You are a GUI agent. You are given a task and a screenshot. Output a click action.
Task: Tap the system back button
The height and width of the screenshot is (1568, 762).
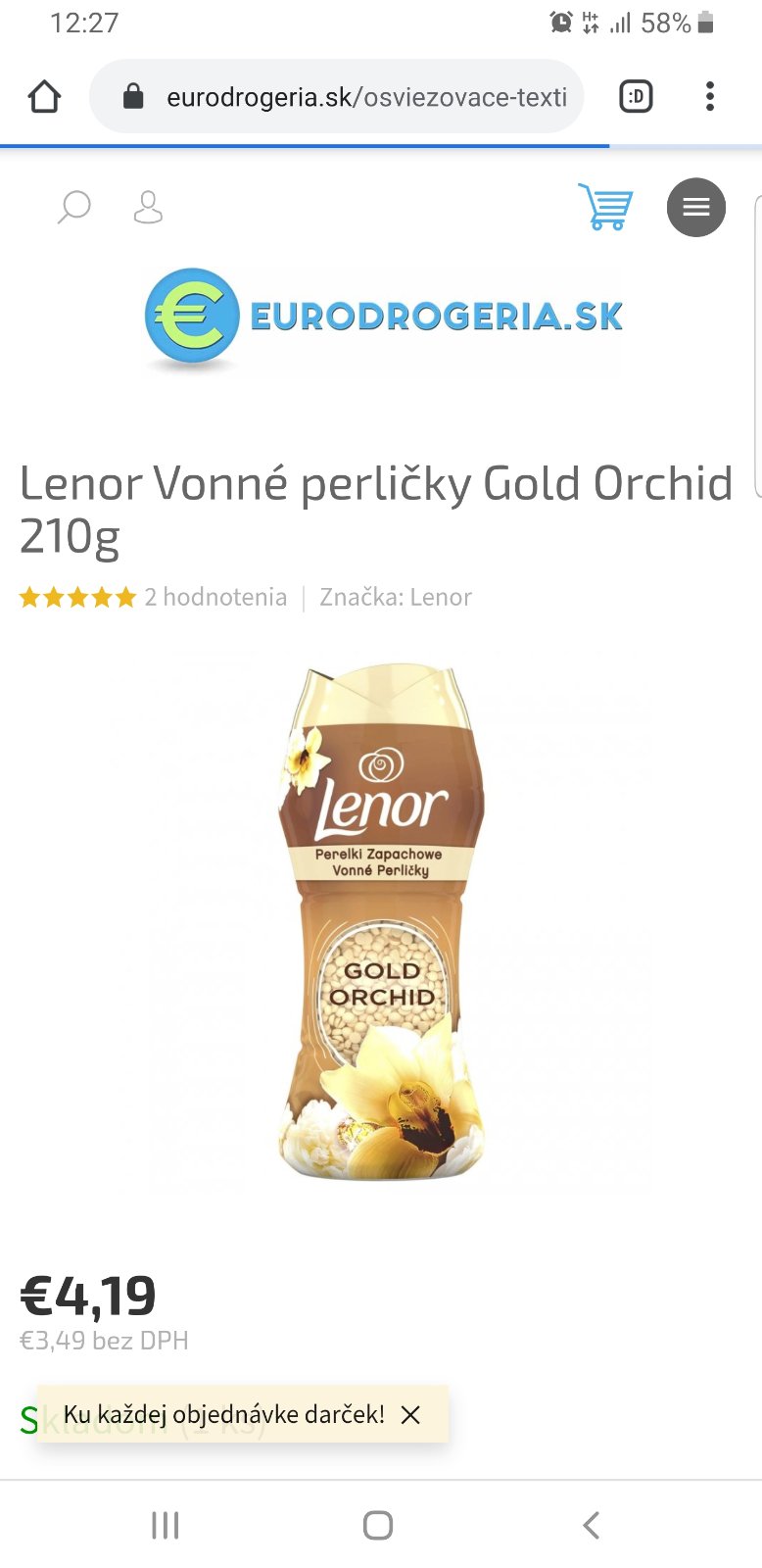591,1525
